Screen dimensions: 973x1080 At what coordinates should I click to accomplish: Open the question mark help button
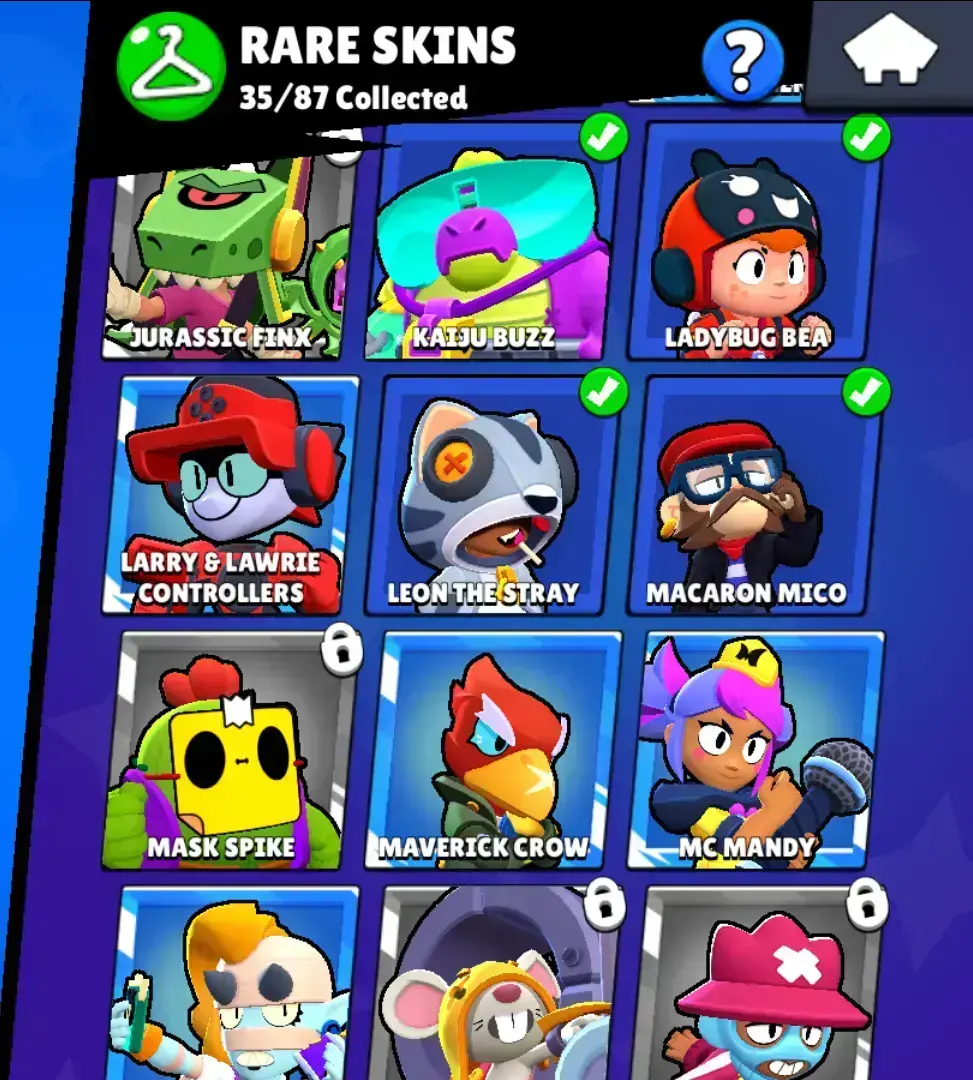(742, 62)
